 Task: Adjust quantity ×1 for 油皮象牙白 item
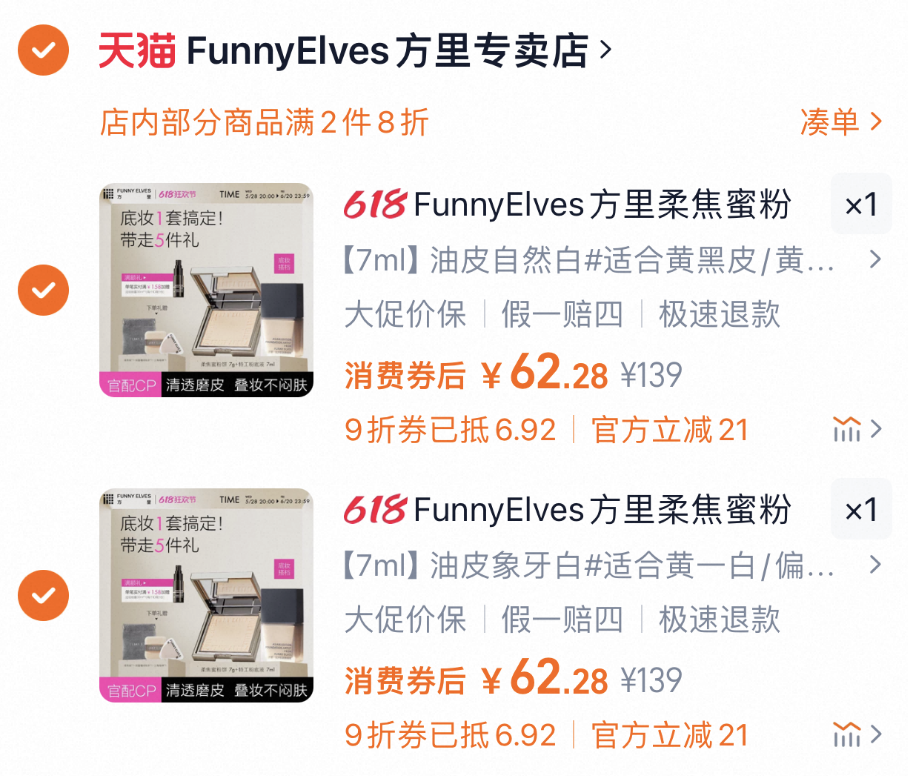point(860,511)
